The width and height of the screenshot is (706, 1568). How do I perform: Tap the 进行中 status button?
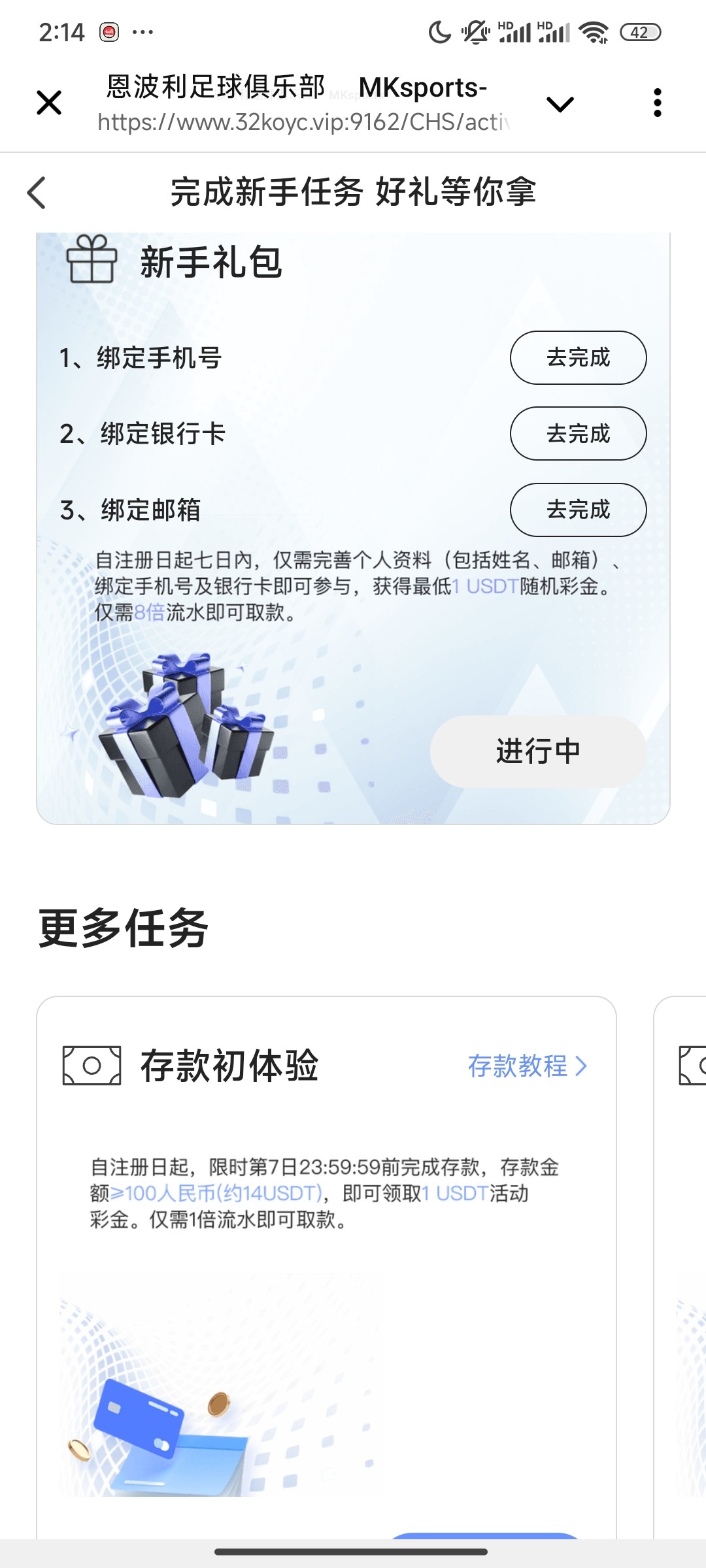click(x=537, y=751)
